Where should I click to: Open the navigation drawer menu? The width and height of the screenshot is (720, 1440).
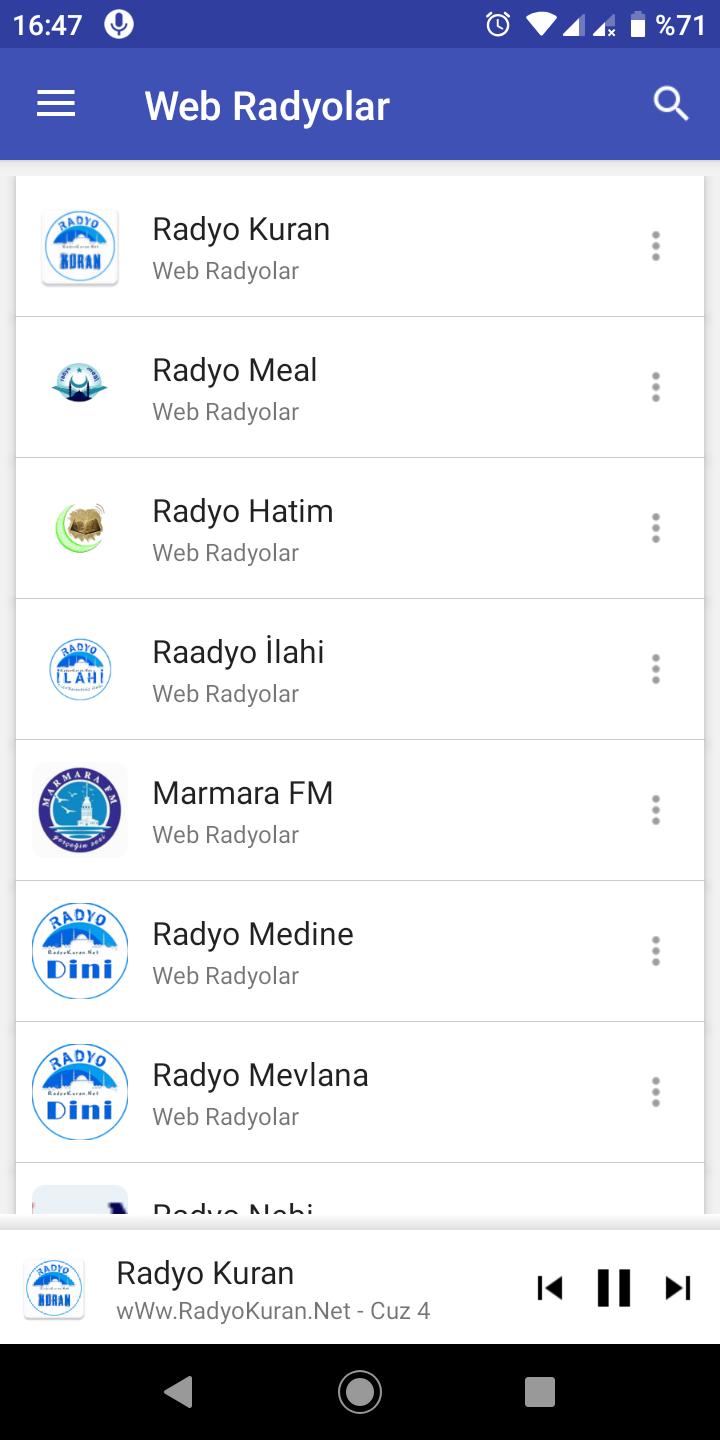56,104
